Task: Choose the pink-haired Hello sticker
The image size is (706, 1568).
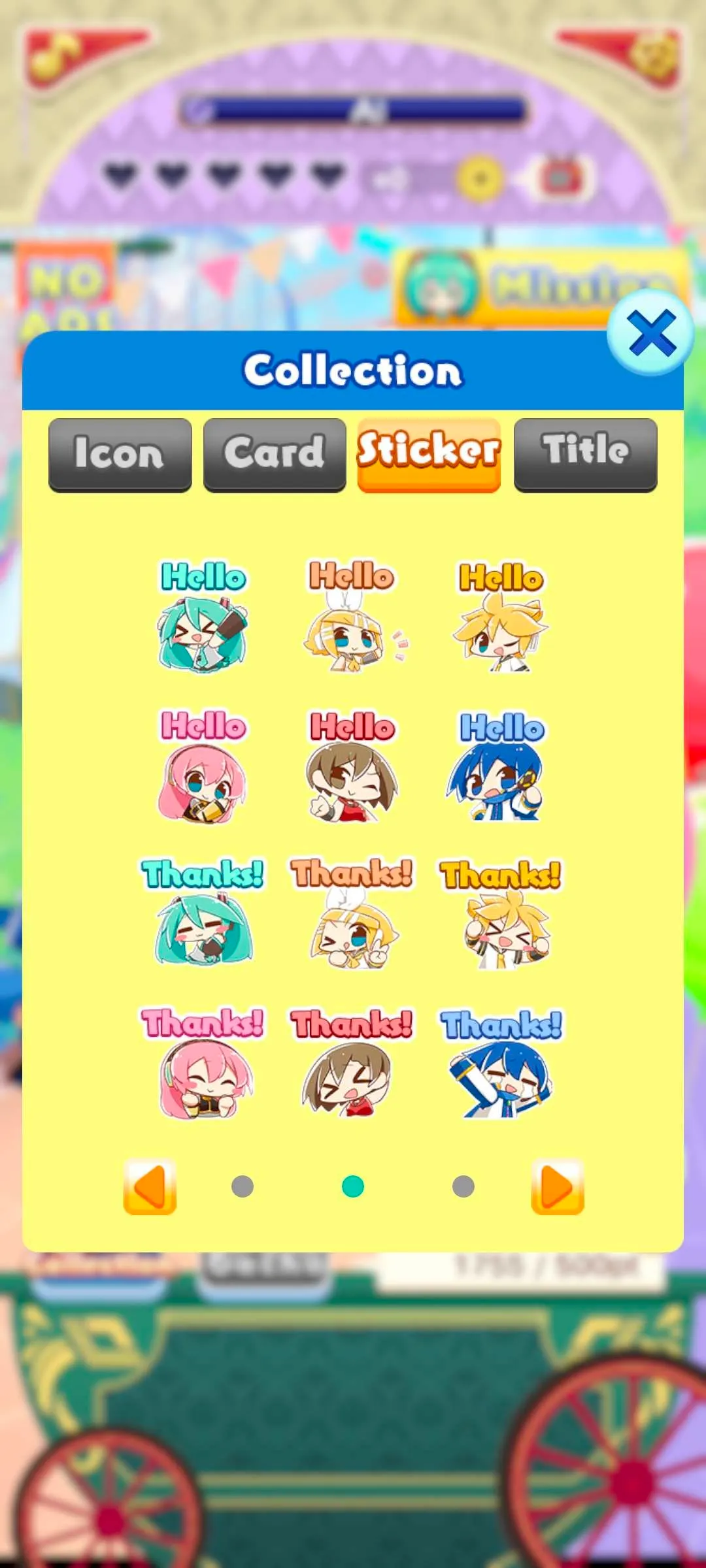Action: coord(203,766)
